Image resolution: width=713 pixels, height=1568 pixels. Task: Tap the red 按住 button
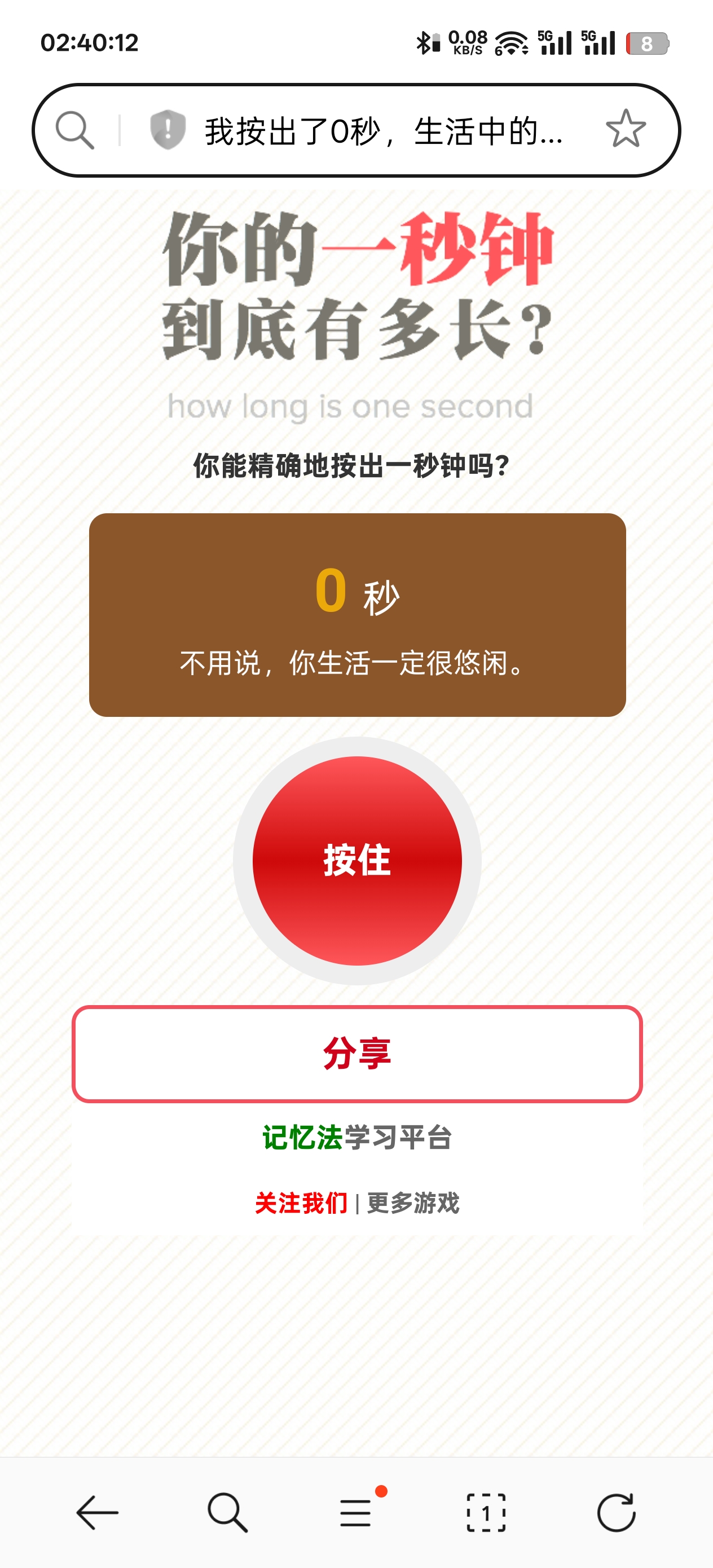(357, 860)
